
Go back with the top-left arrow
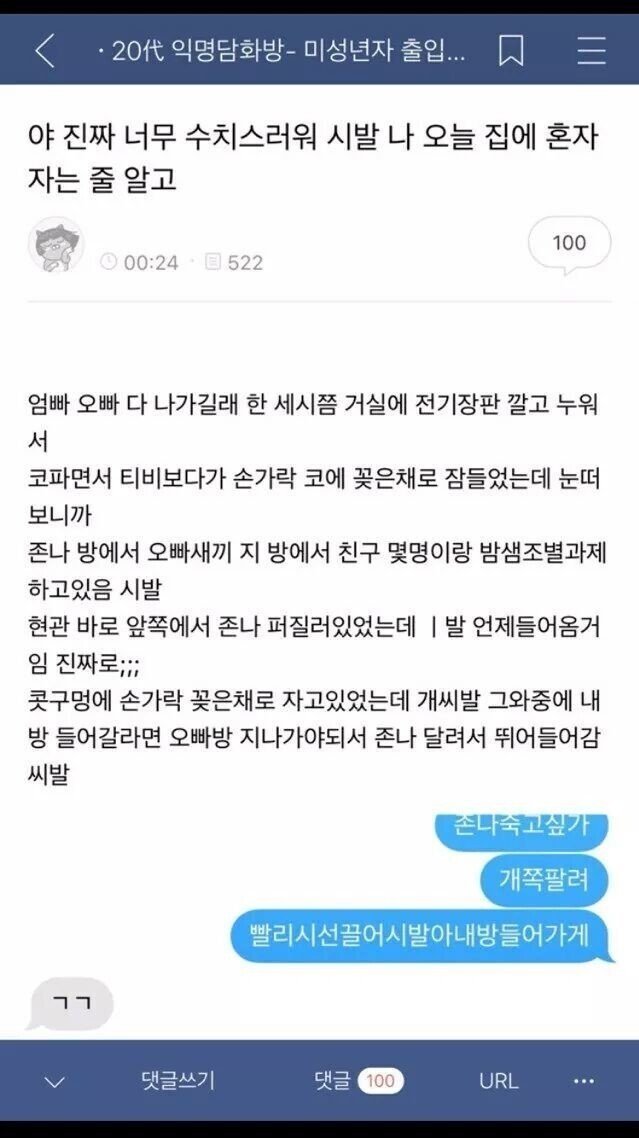click(45, 52)
